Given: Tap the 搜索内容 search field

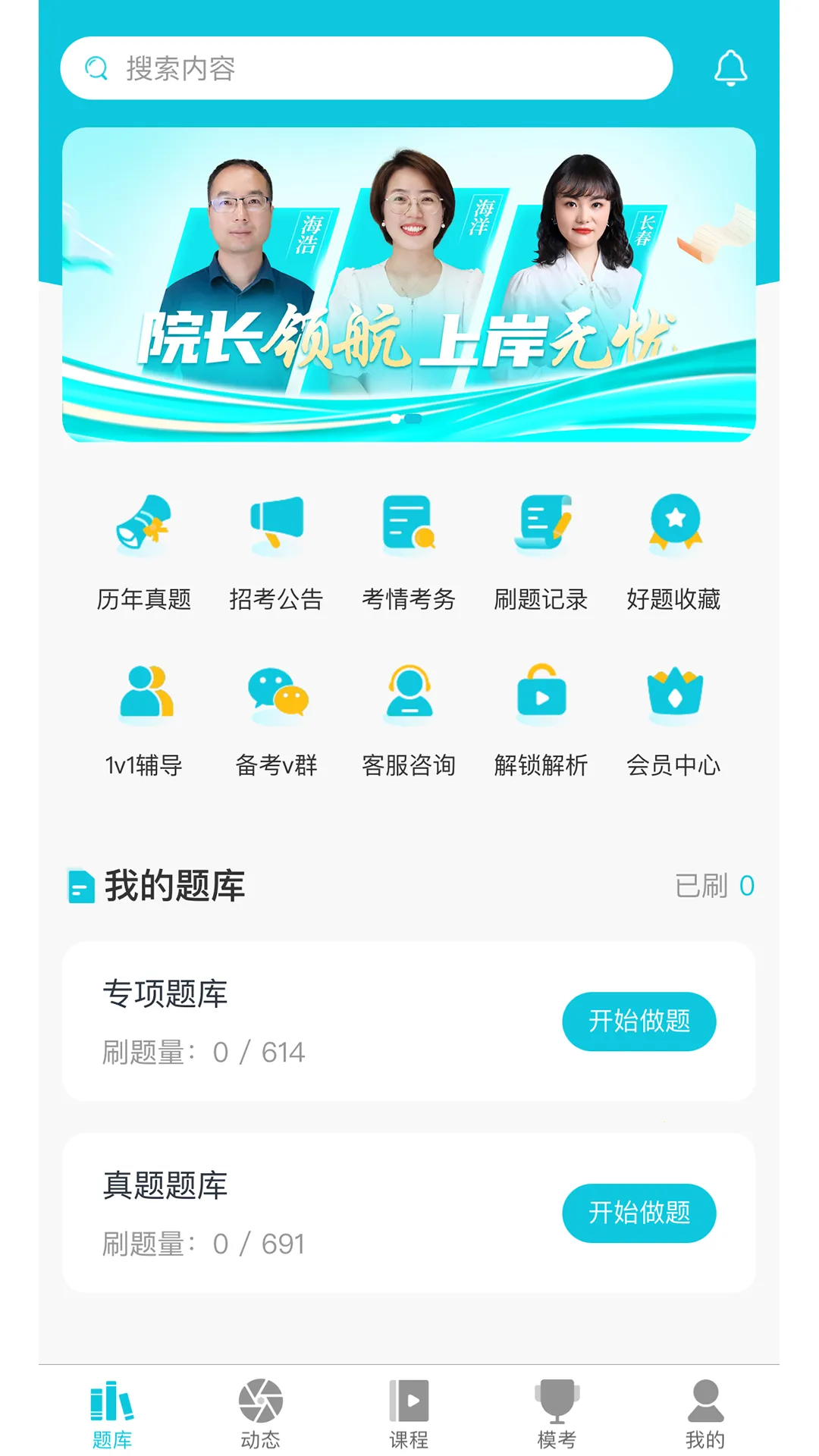Looking at the screenshot, I should [367, 67].
